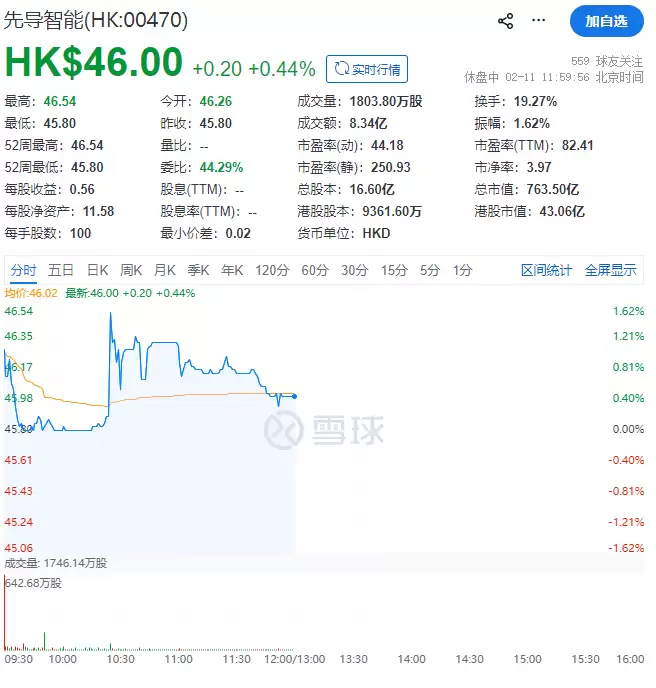Tap the 实时行情 refresh button

[x=367, y=69]
